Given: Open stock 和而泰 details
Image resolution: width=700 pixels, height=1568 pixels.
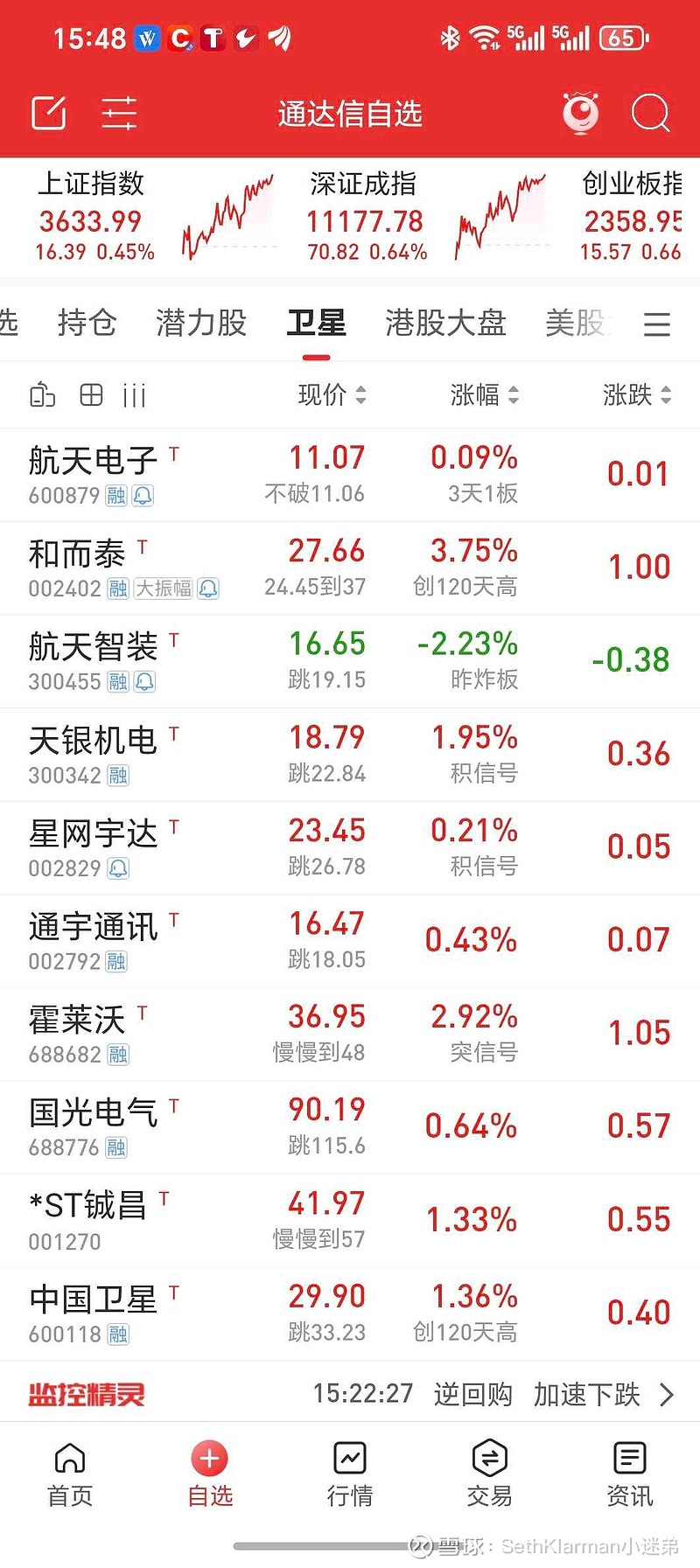Looking at the screenshot, I should (350, 568).
